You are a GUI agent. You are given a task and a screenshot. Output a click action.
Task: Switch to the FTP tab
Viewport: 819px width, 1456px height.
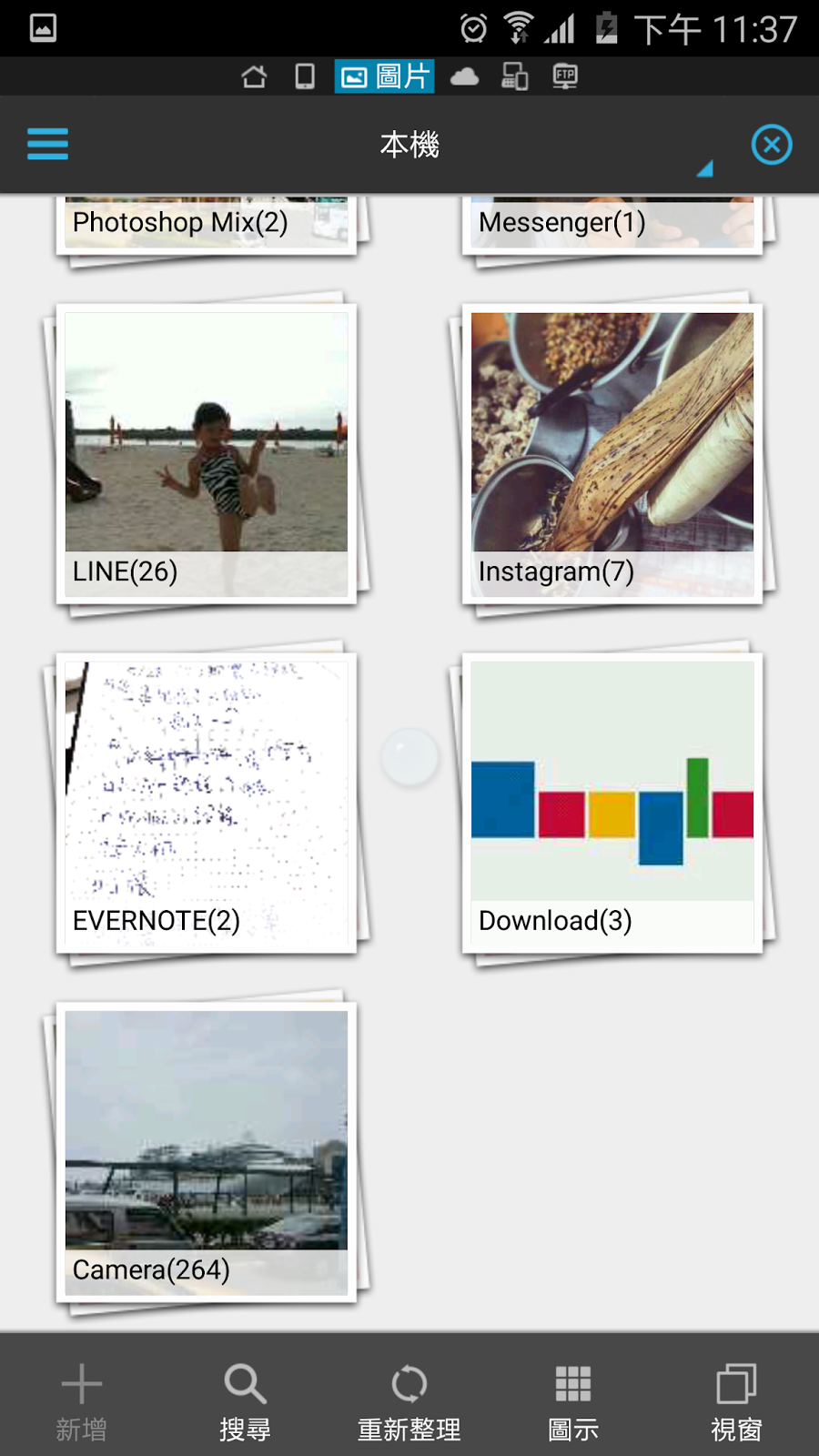click(x=565, y=77)
